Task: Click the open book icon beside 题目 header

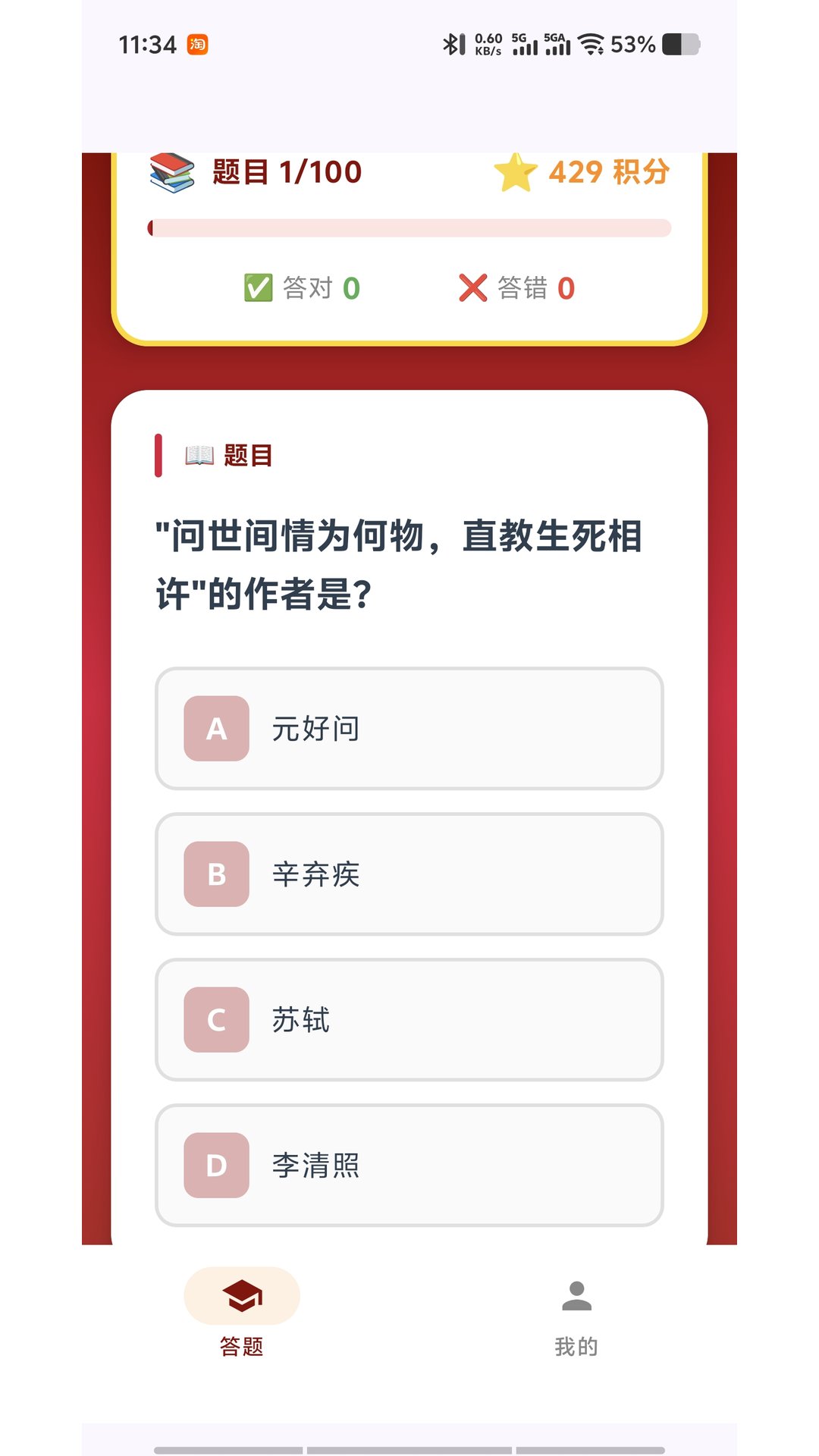Action: pos(199,455)
